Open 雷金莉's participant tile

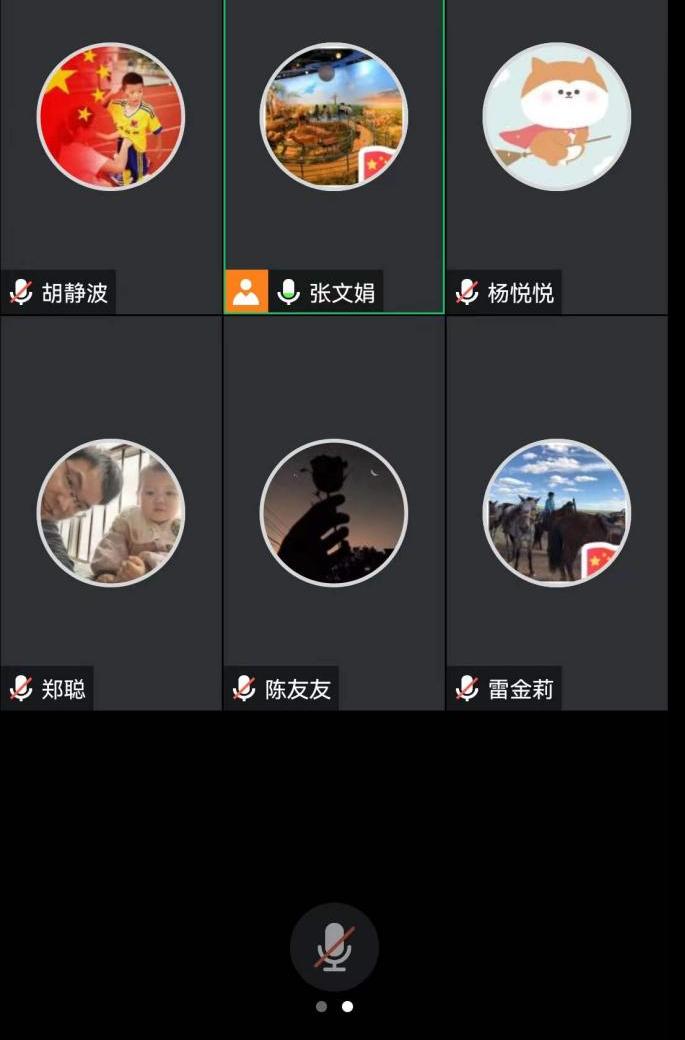[x=556, y=512]
